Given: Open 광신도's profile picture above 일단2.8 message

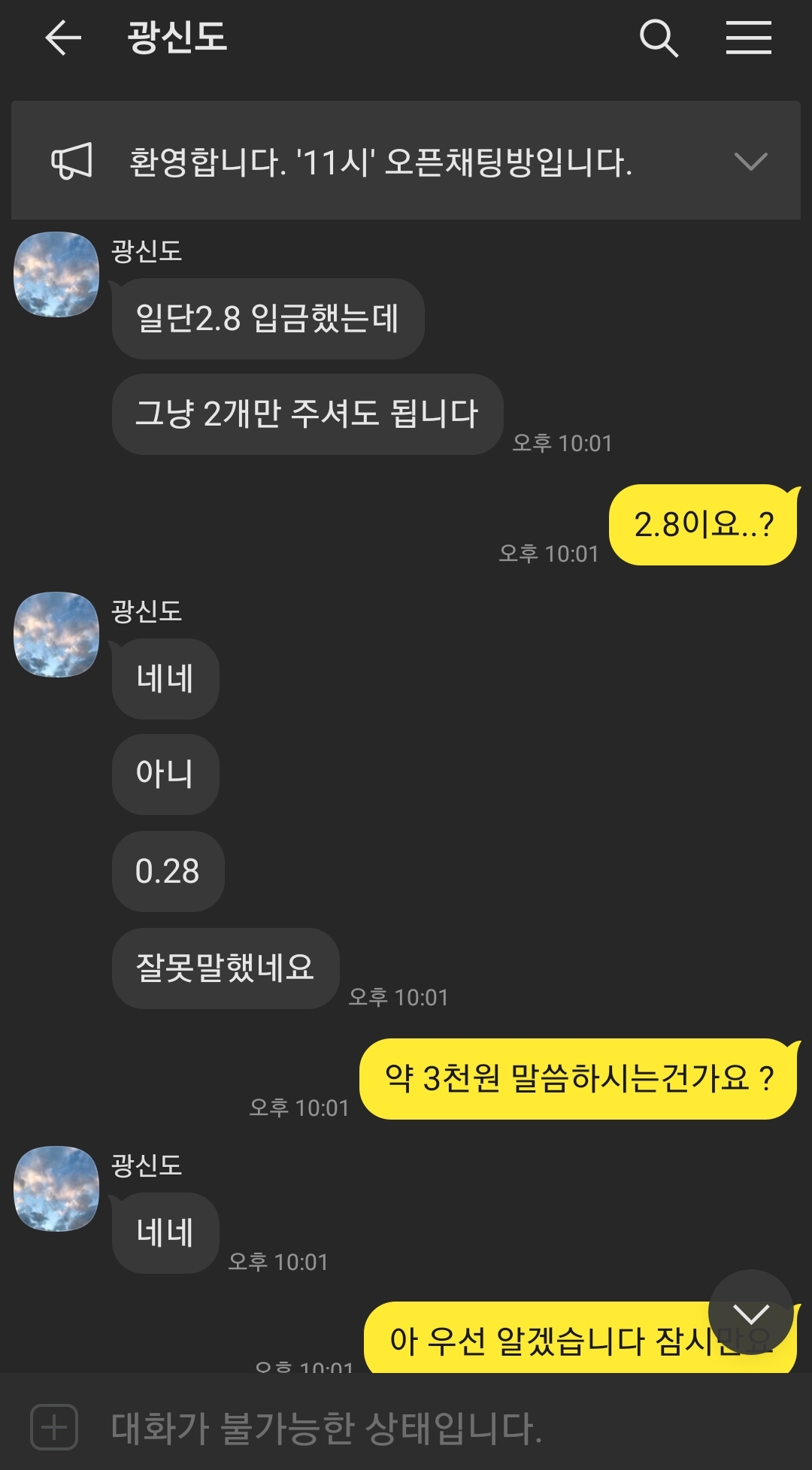Looking at the screenshot, I should point(56,274).
